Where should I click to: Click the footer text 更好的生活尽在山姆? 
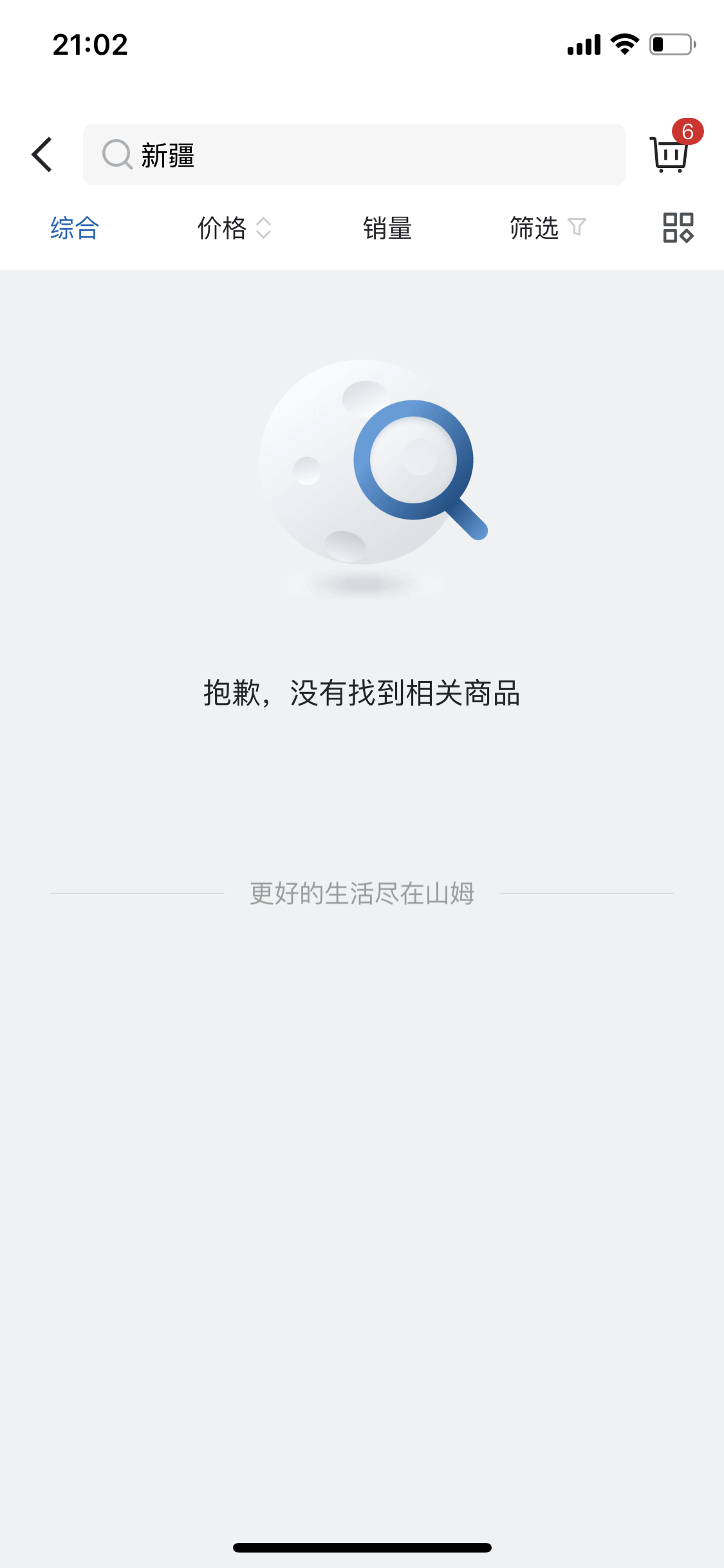tap(362, 895)
